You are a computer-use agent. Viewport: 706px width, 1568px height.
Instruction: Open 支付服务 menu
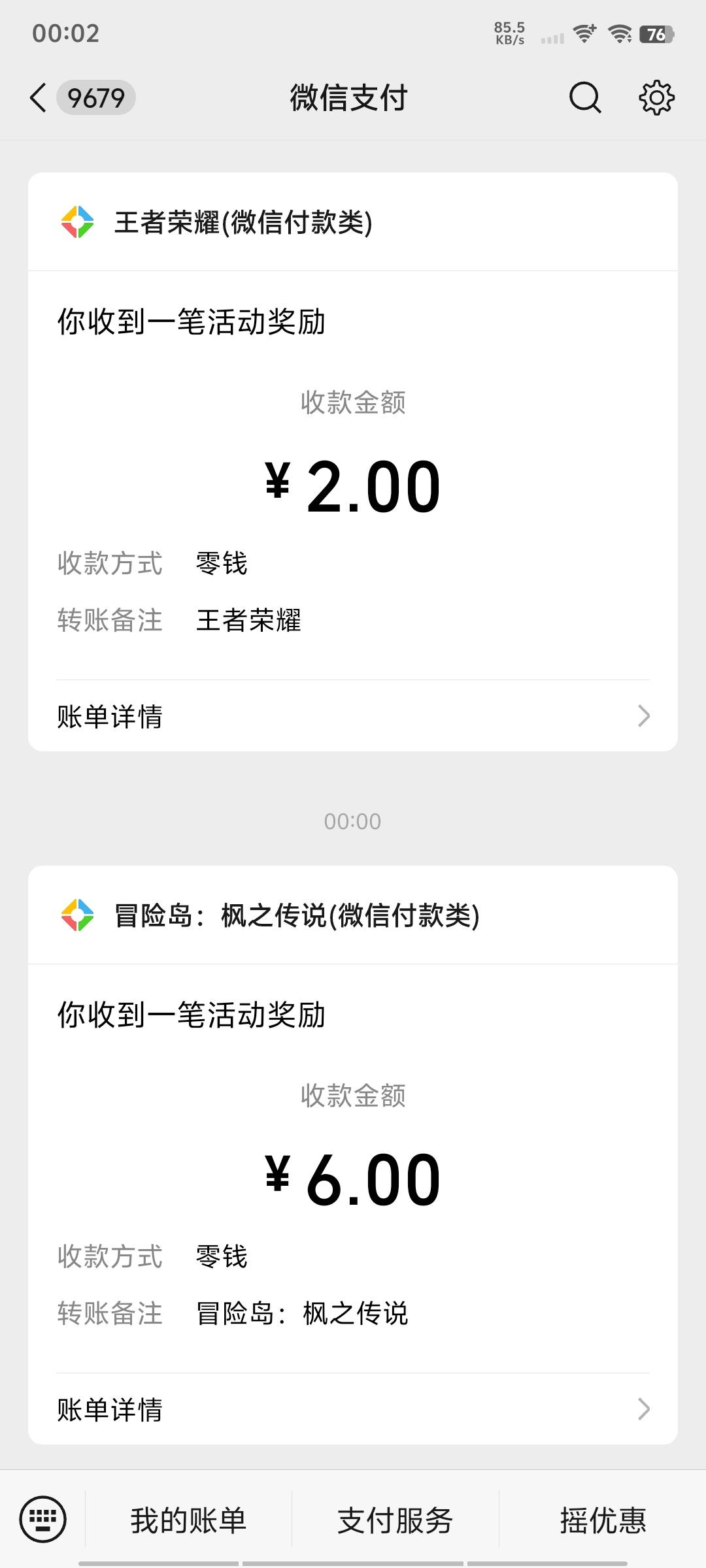click(395, 1520)
